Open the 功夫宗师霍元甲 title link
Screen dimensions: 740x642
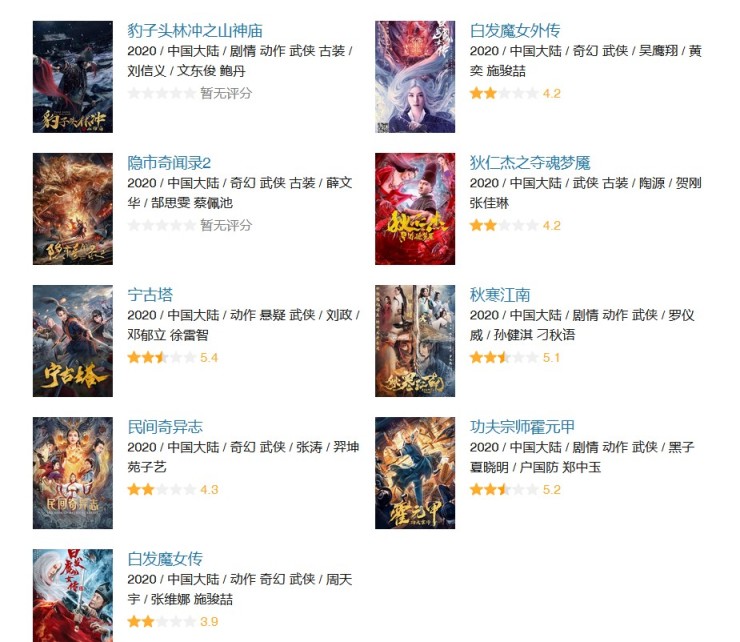522,426
